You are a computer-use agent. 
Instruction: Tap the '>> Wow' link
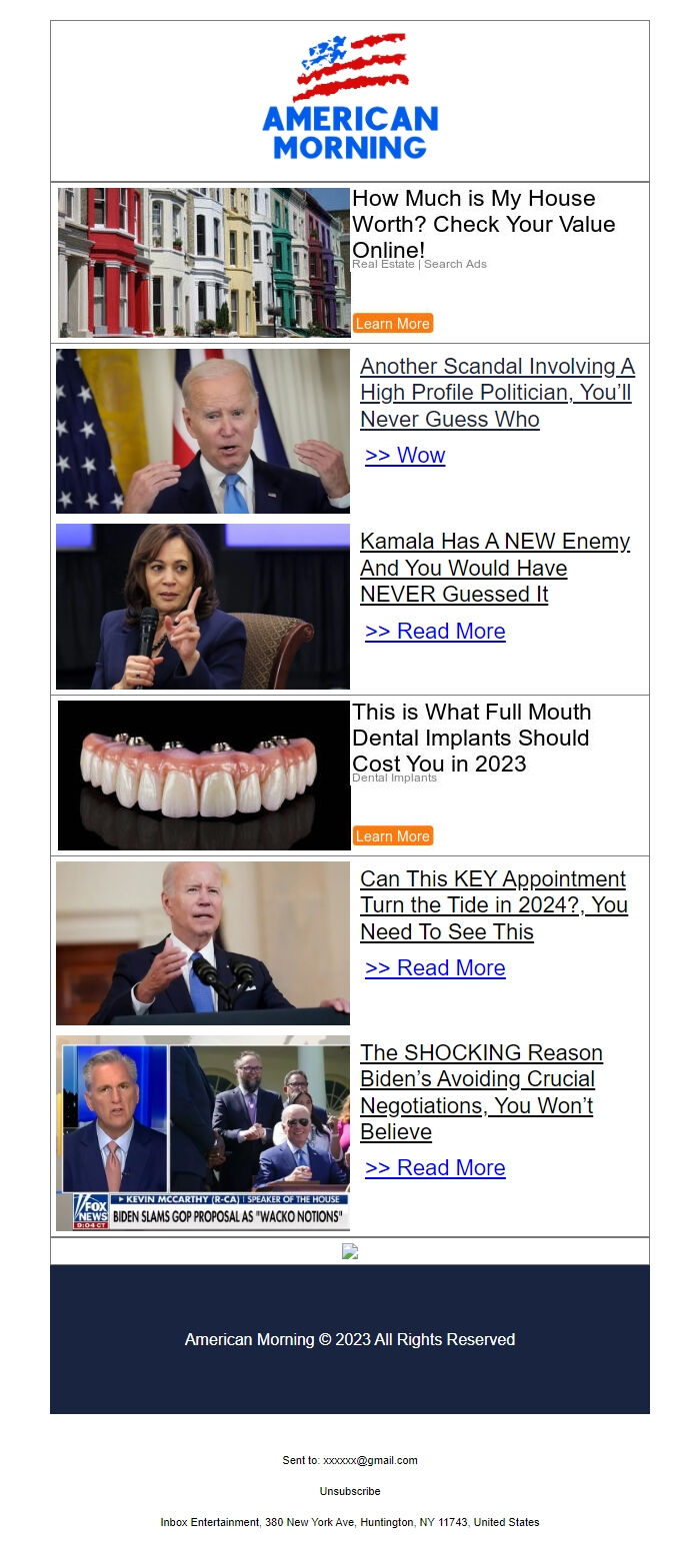click(x=405, y=456)
